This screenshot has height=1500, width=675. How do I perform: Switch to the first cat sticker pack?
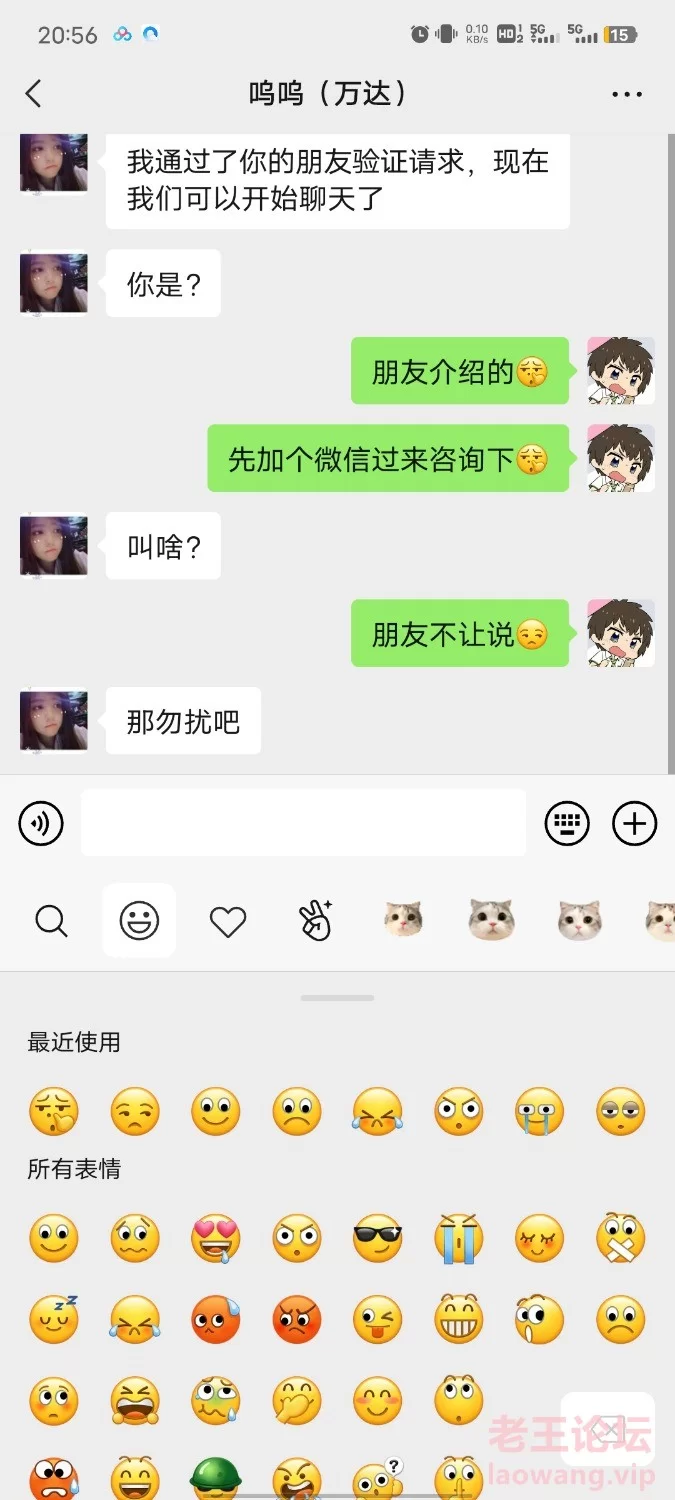(x=404, y=920)
